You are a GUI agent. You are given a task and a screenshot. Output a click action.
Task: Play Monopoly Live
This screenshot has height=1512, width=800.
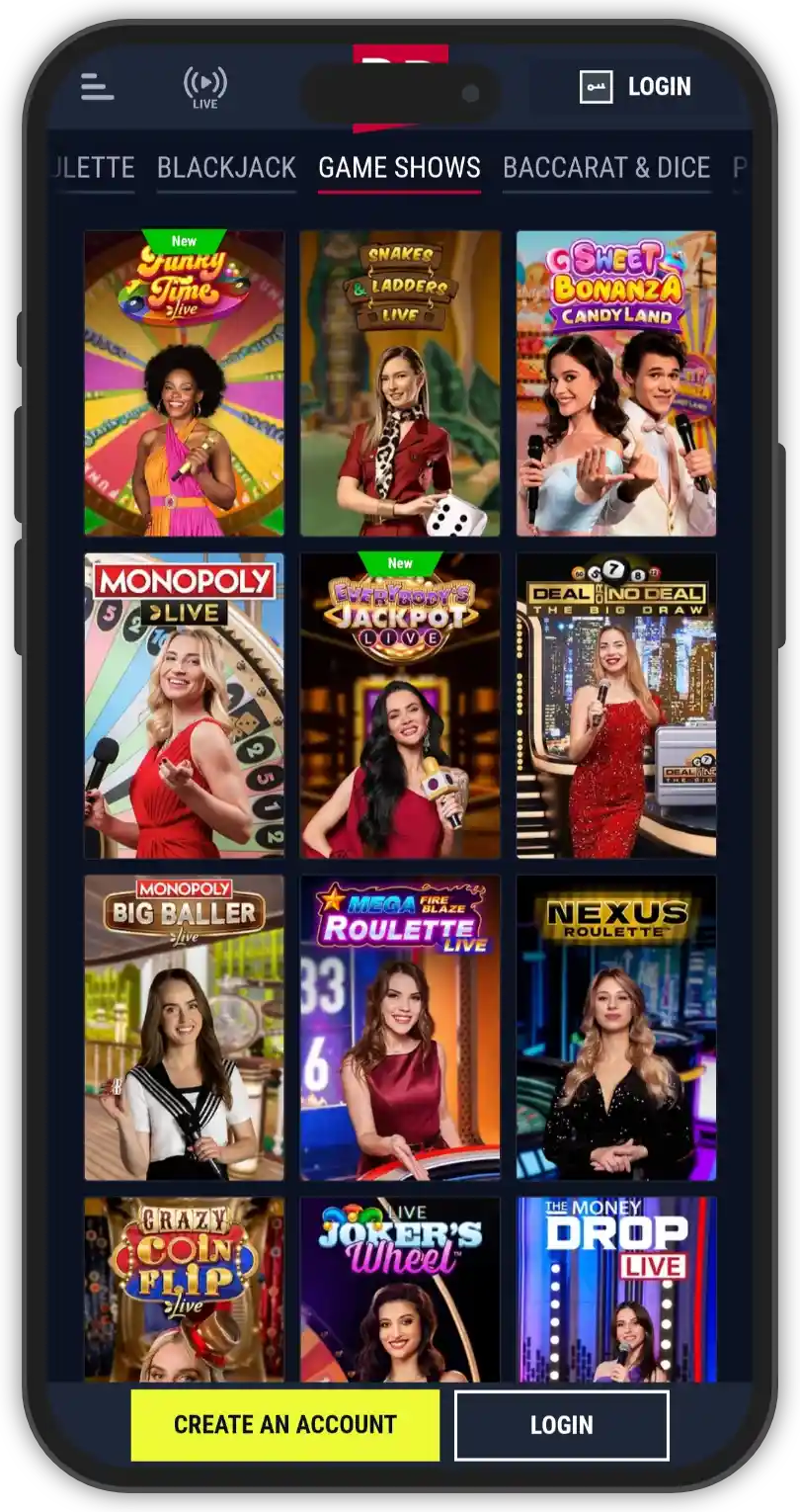pyautogui.click(x=184, y=706)
